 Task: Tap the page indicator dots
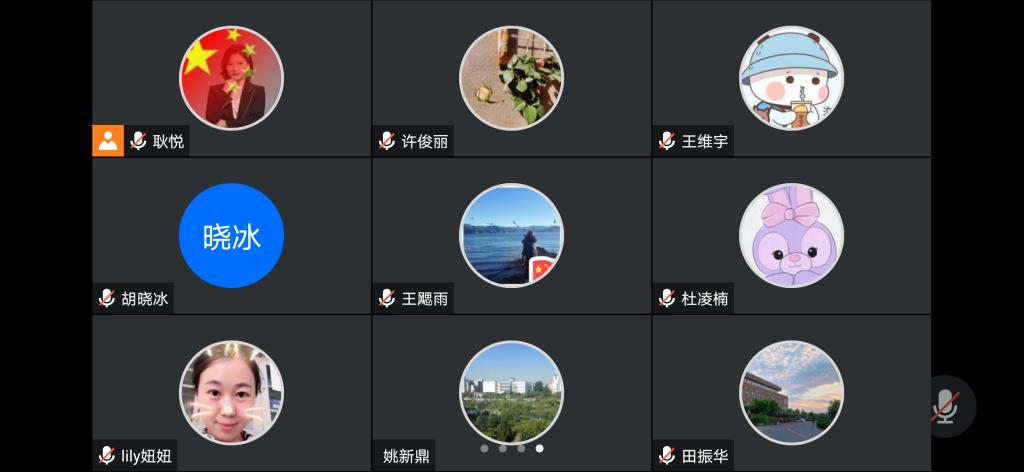point(511,449)
